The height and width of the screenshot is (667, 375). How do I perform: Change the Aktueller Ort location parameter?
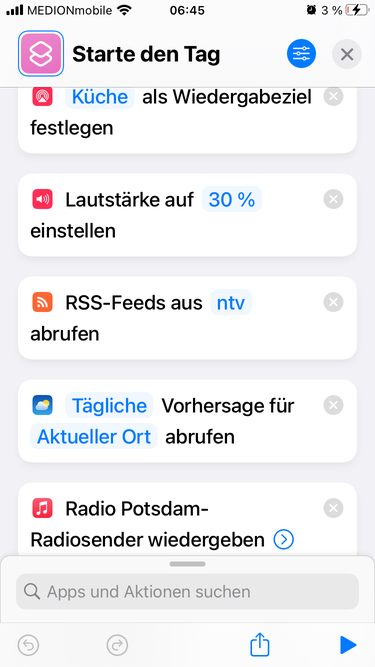[94, 437]
